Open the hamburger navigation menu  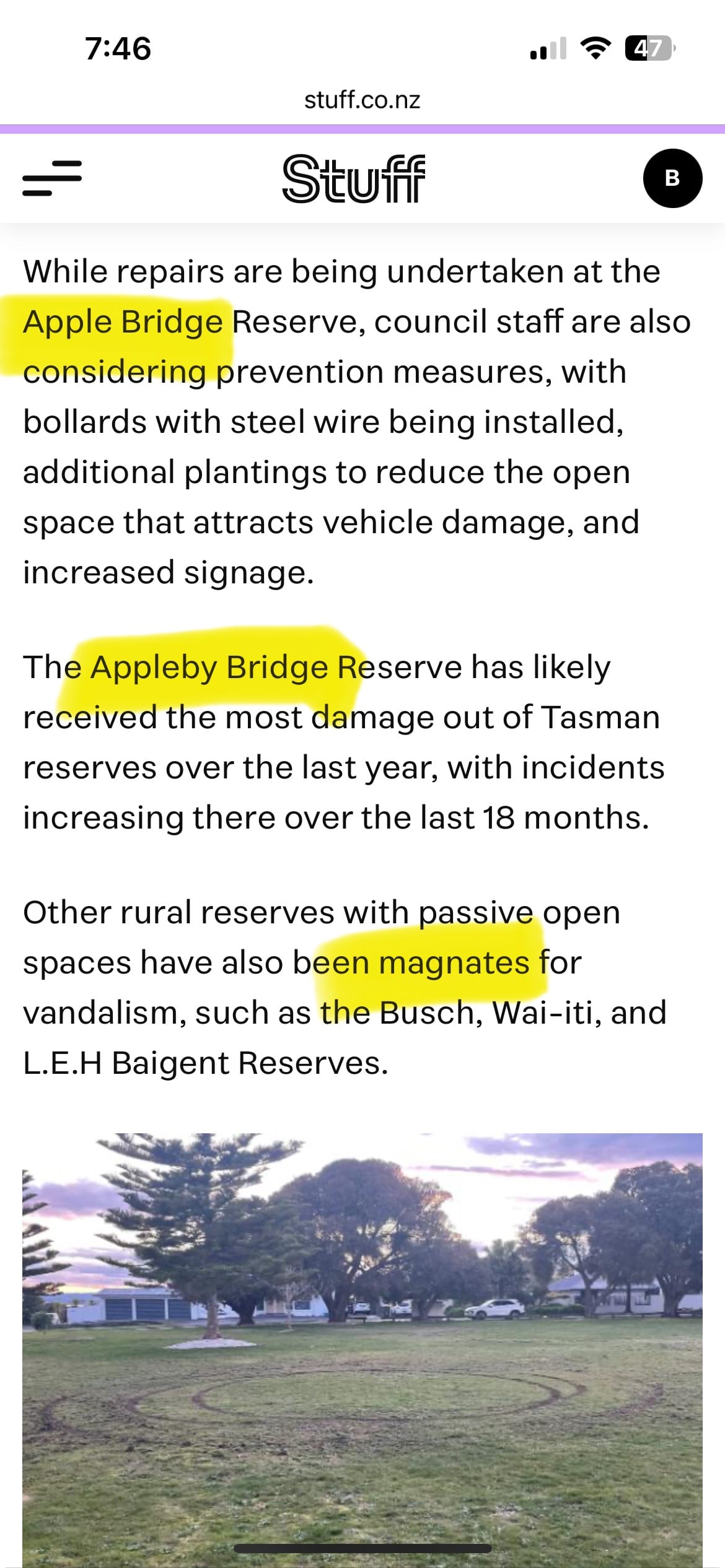coord(52,178)
